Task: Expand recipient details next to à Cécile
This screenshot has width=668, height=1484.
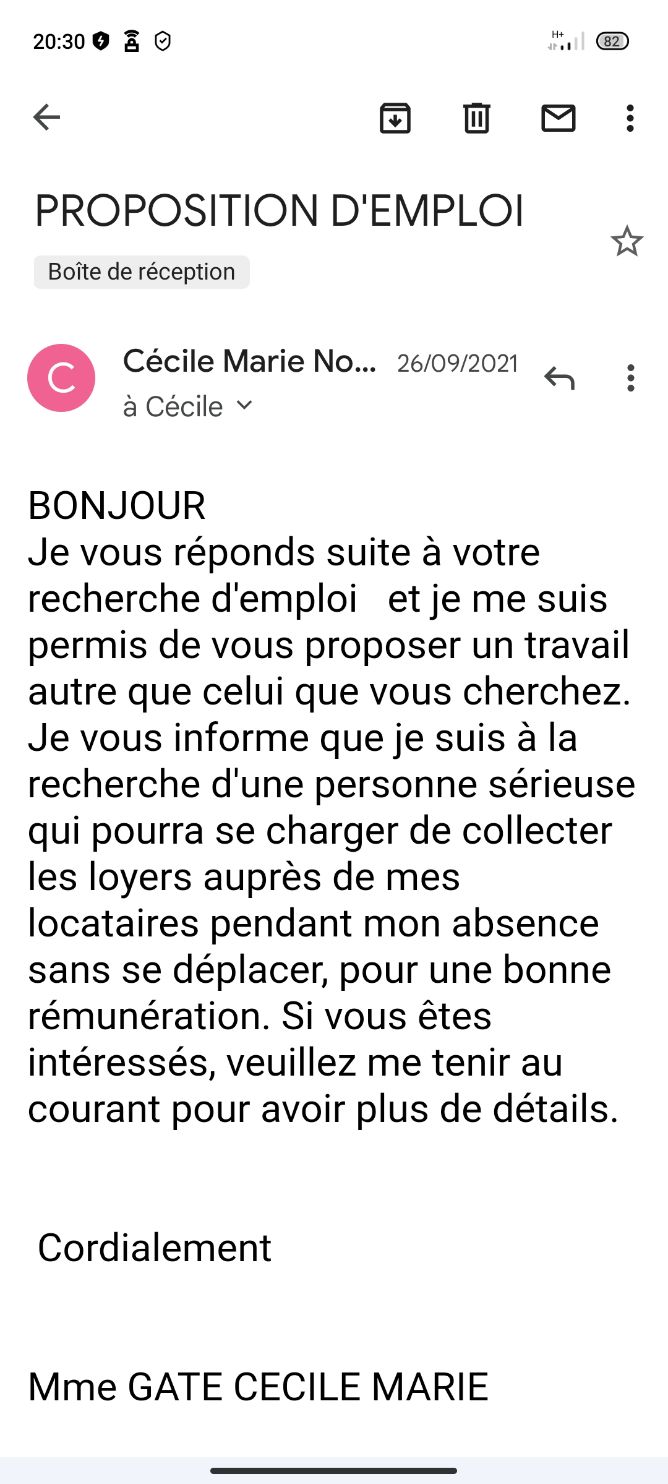Action: (244, 406)
